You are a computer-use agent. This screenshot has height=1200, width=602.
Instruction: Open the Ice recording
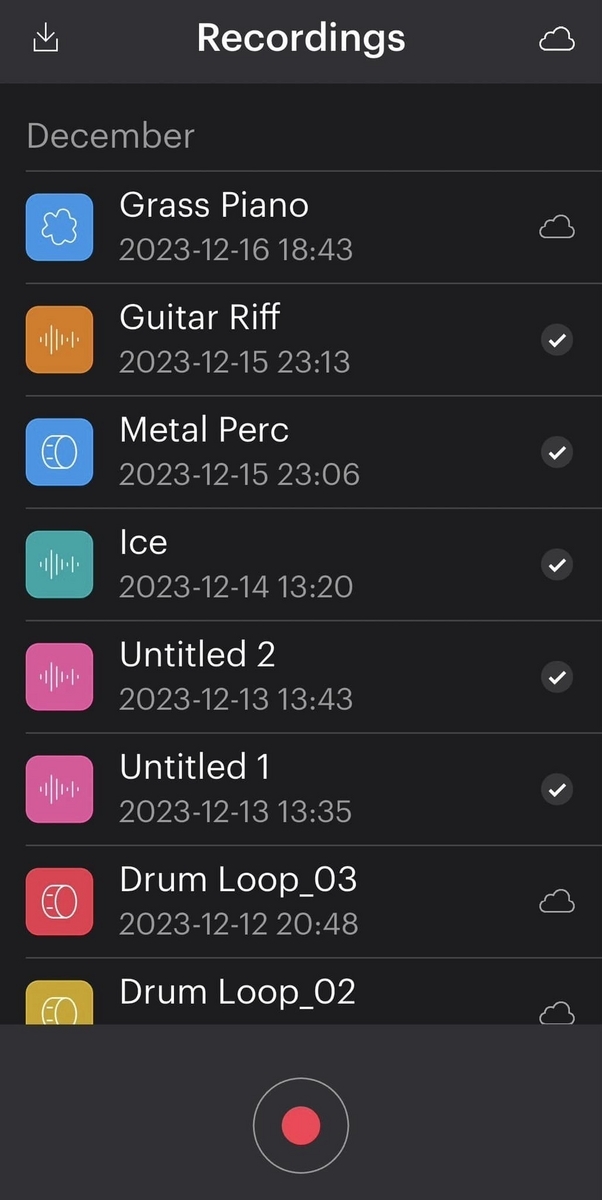coord(301,565)
